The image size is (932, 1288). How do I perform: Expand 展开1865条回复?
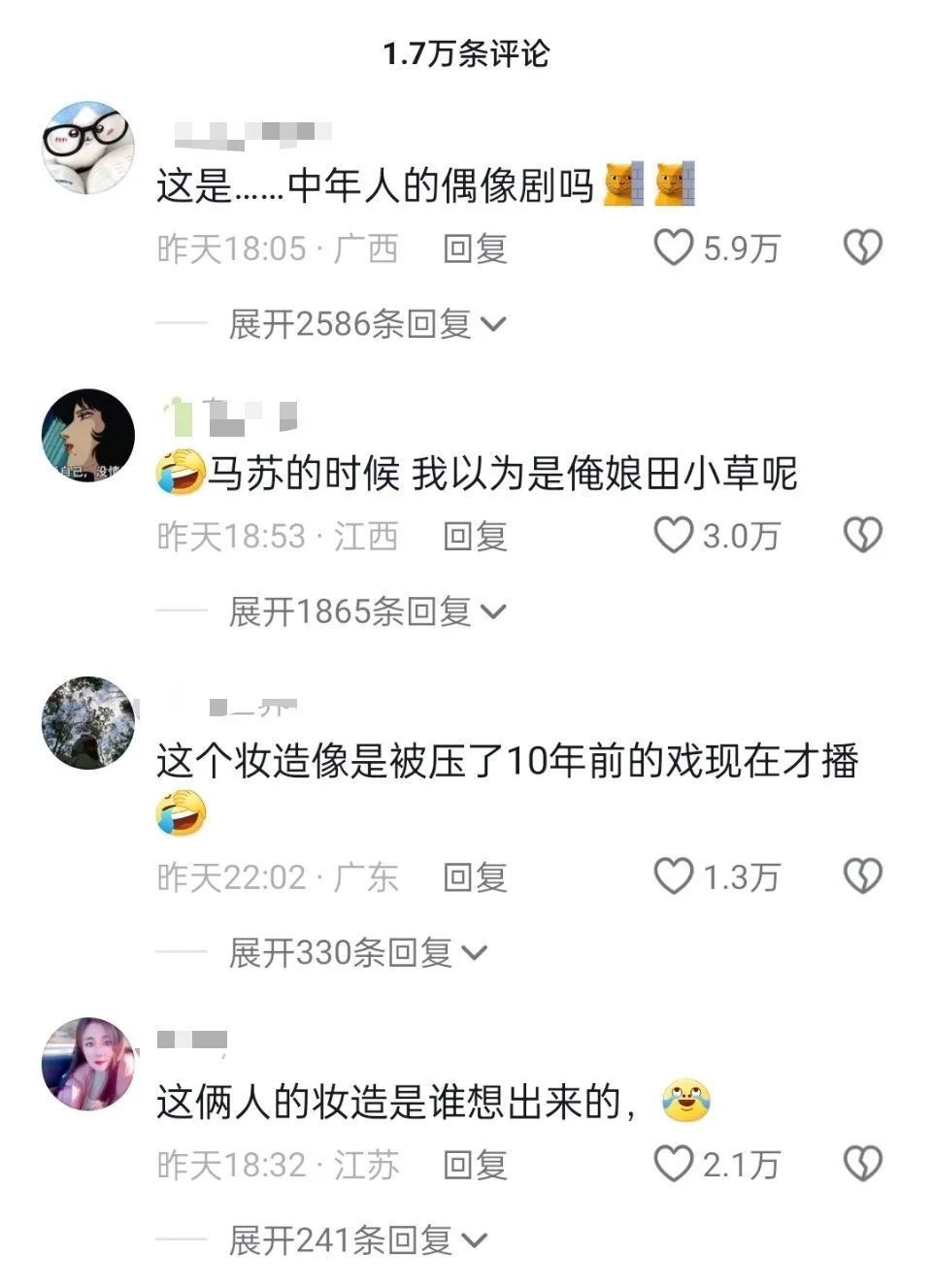pos(367,611)
